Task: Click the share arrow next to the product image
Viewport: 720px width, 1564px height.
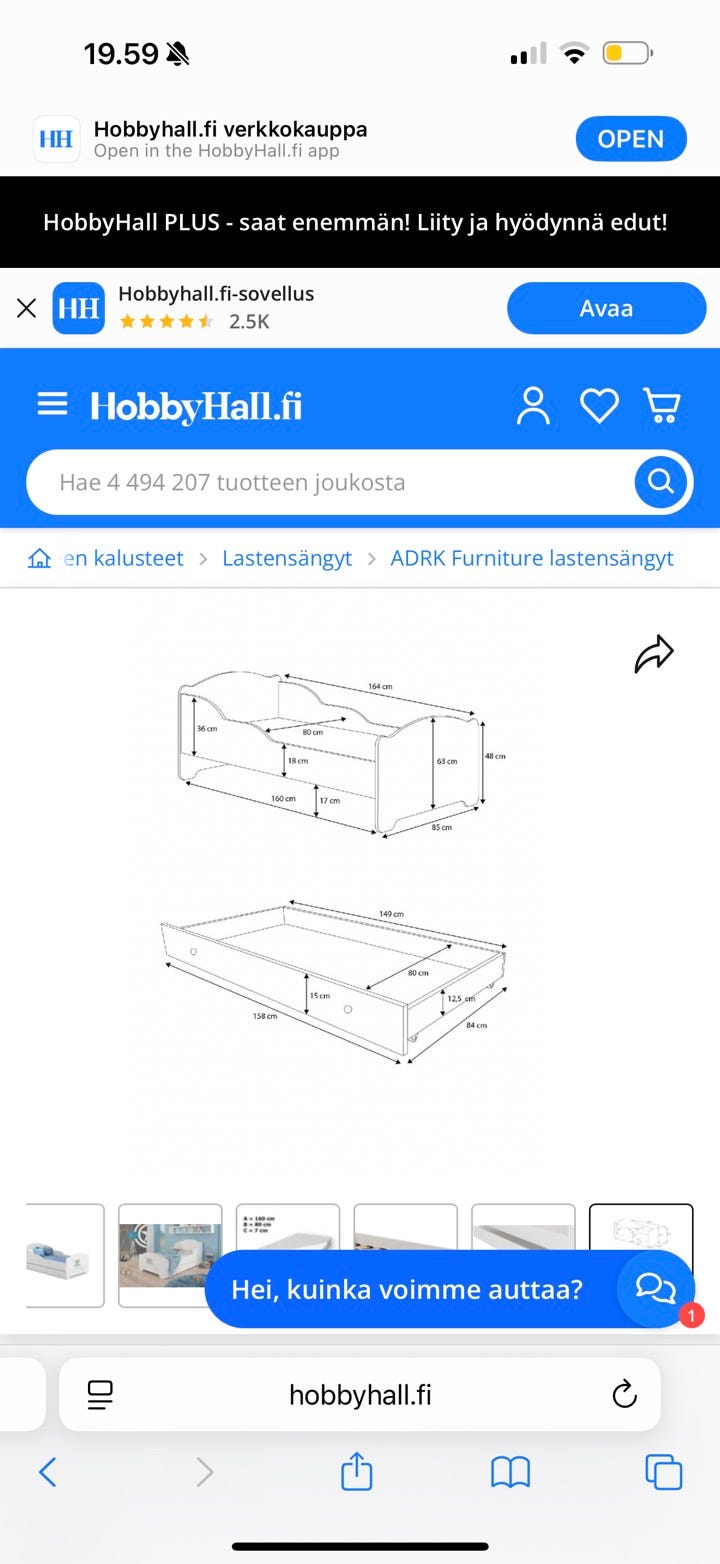Action: 655,652
